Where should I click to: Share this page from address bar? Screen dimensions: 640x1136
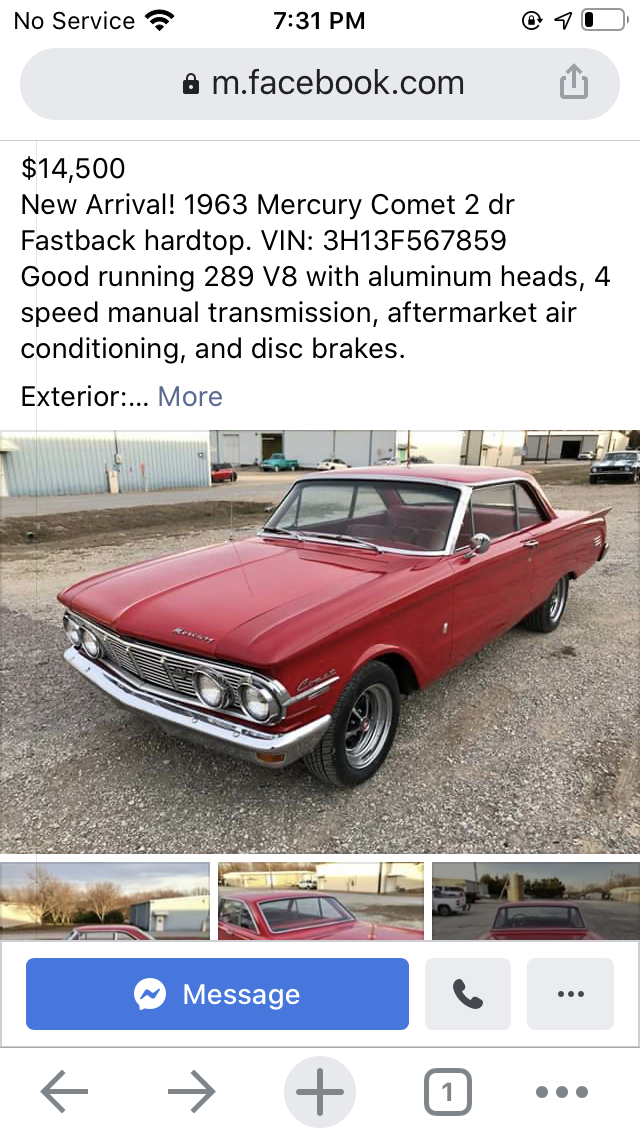pyautogui.click(x=574, y=83)
